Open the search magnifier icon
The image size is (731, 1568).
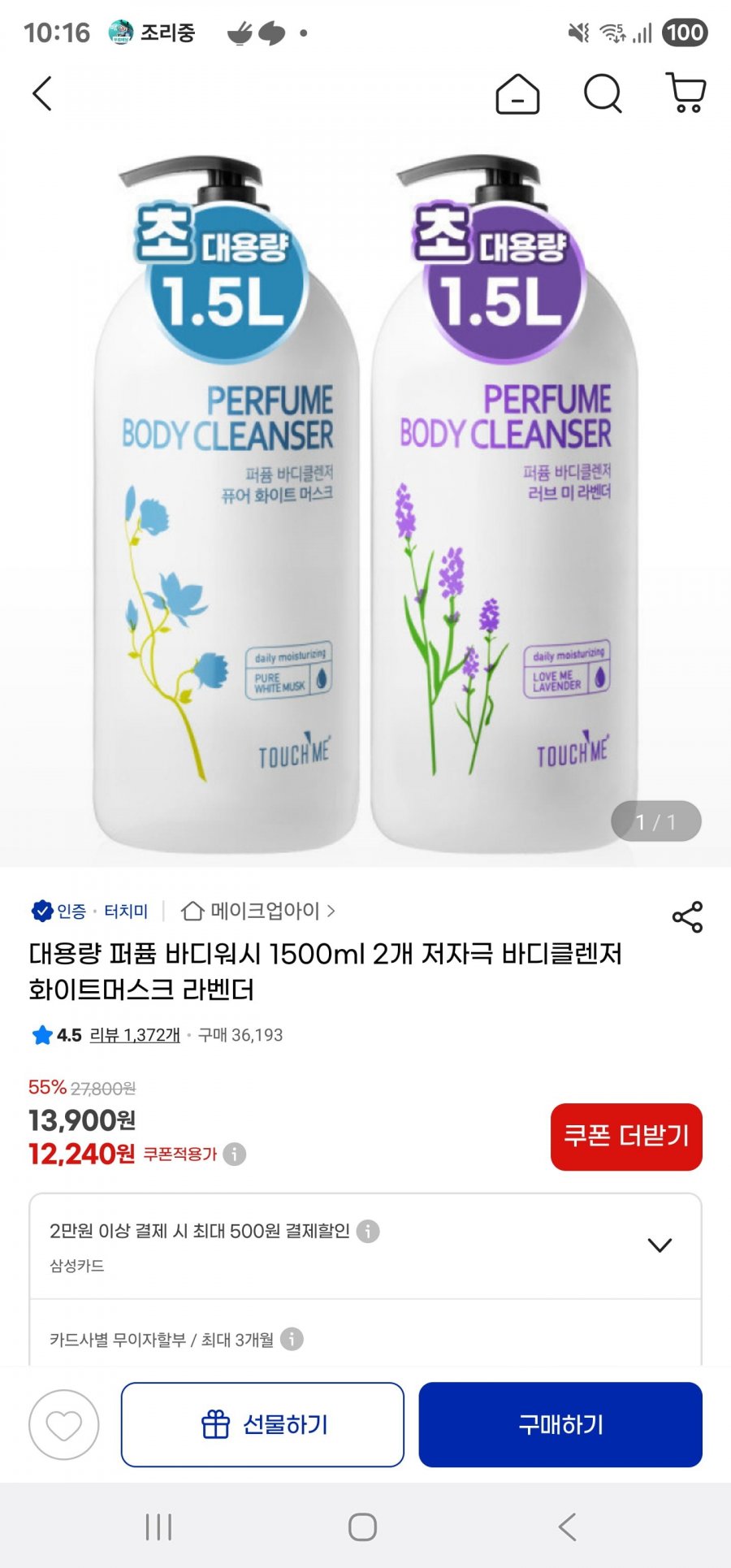(x=603, y=93)
